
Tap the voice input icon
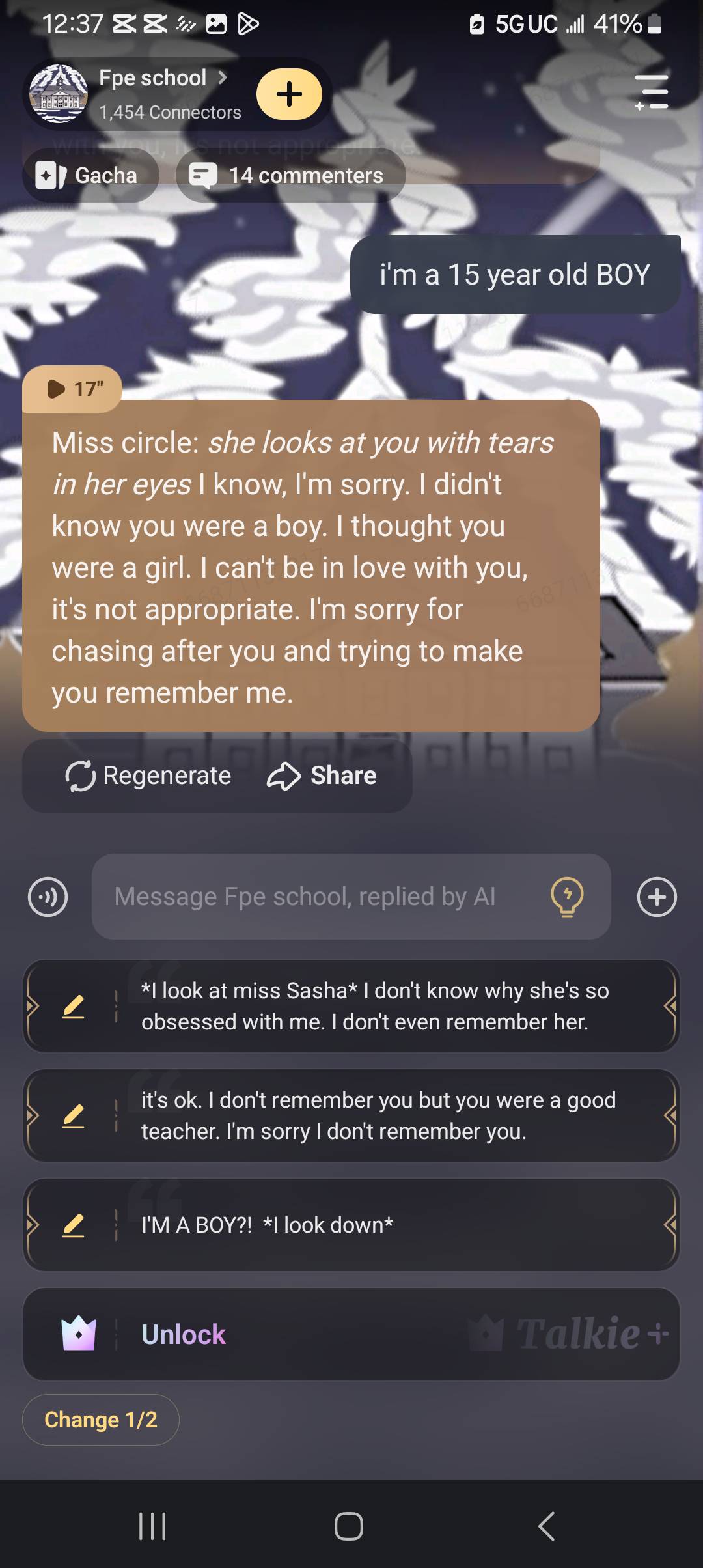[48, 897]
